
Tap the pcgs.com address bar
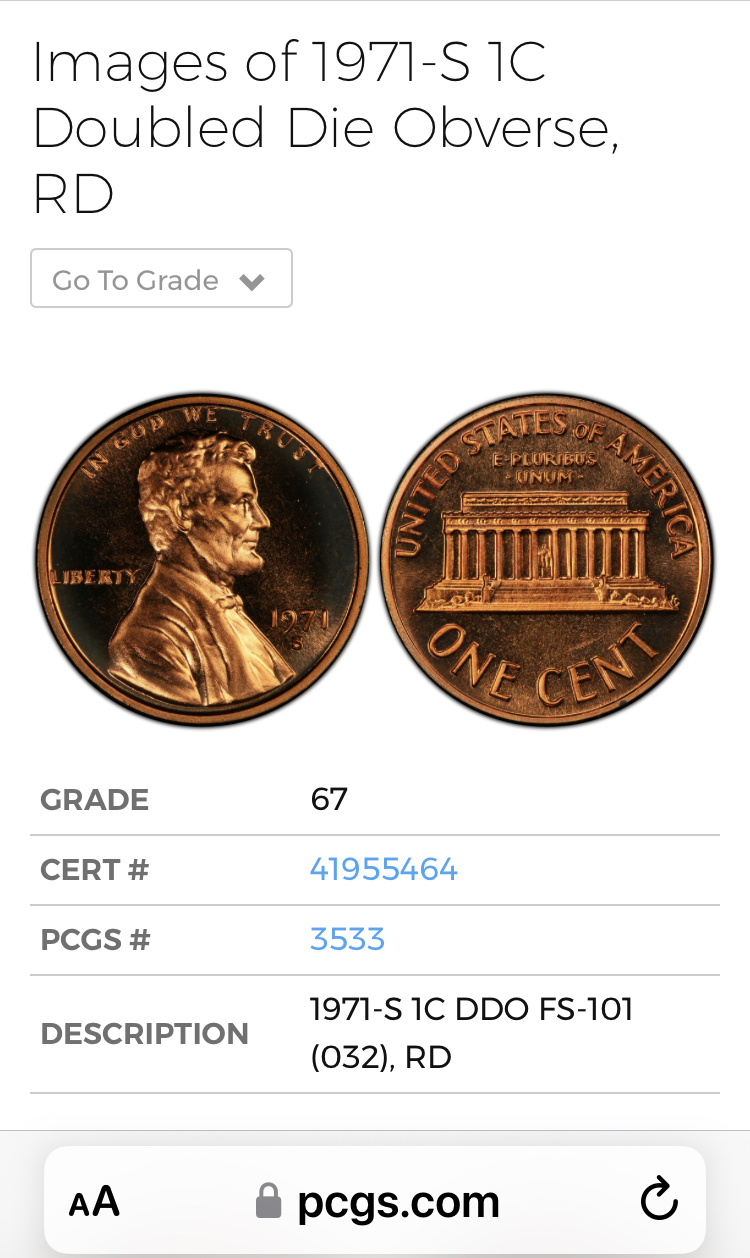pyautogui.click(x=380, y=1202)
